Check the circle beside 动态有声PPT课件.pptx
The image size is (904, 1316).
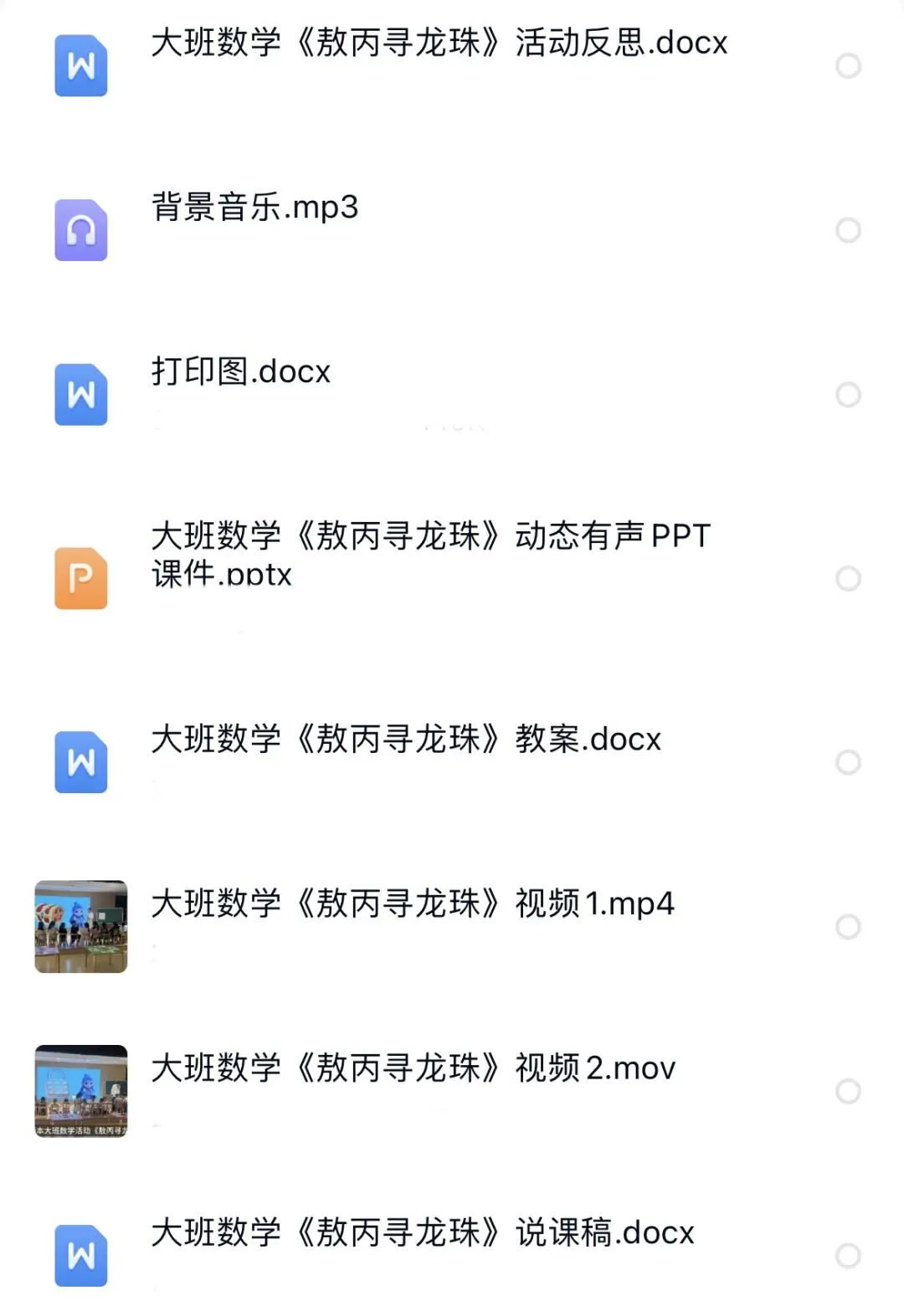coord(848,578)
